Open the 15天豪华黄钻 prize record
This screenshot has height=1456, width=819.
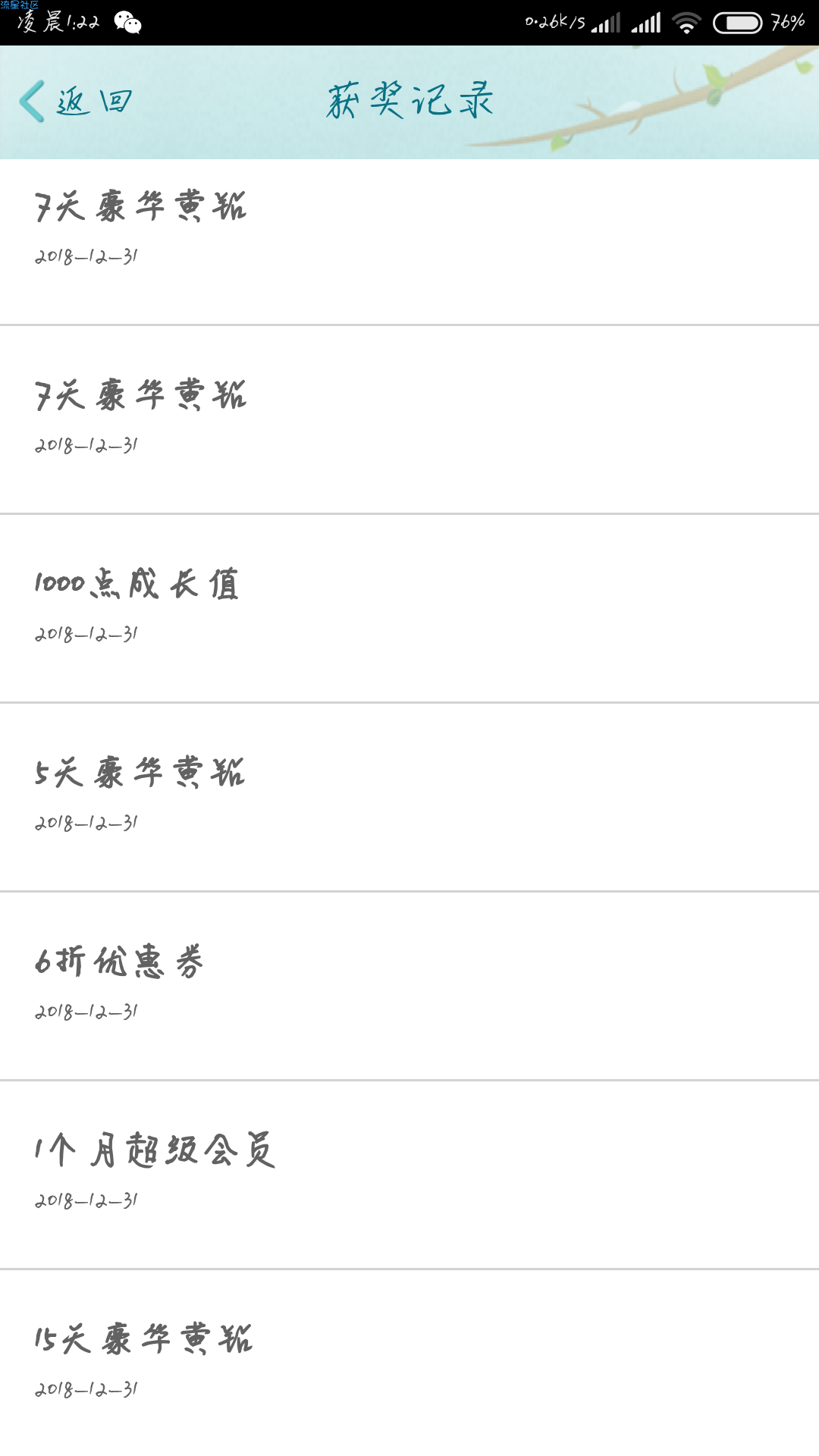point(409,1363)
